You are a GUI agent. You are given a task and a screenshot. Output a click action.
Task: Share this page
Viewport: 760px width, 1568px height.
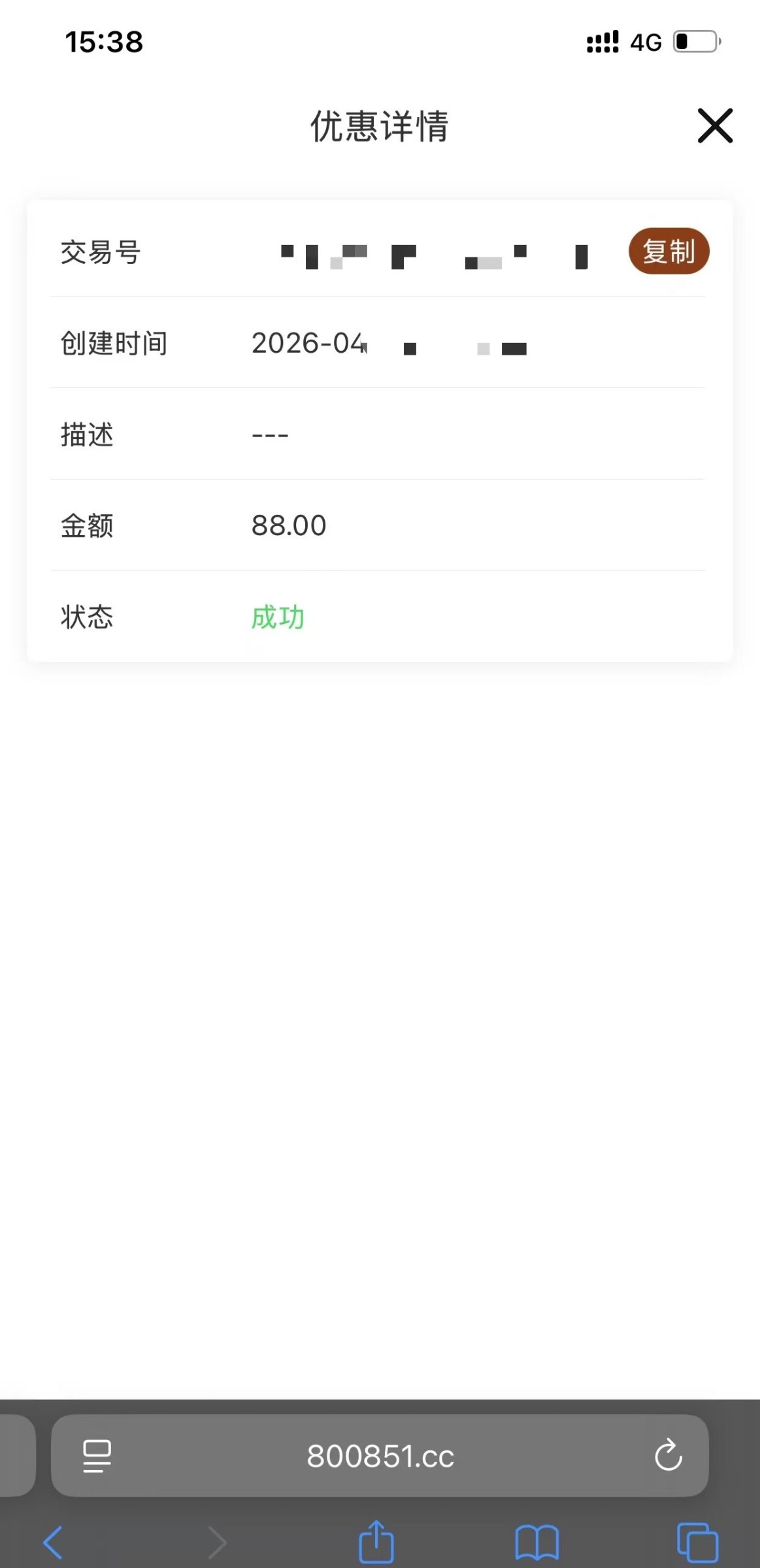[376, 1543]
